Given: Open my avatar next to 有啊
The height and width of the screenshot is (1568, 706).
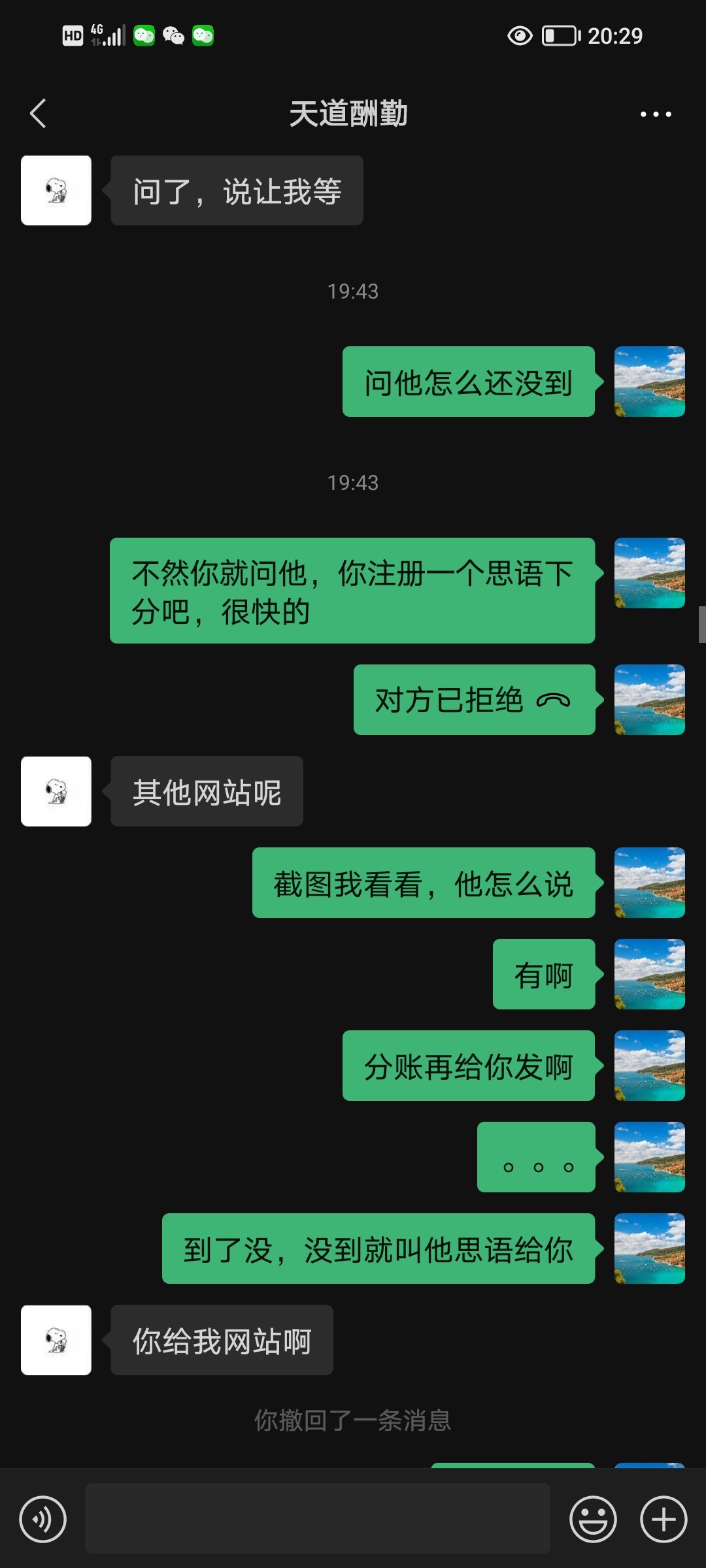Looking at the screenshot, I should pos(649,974).
